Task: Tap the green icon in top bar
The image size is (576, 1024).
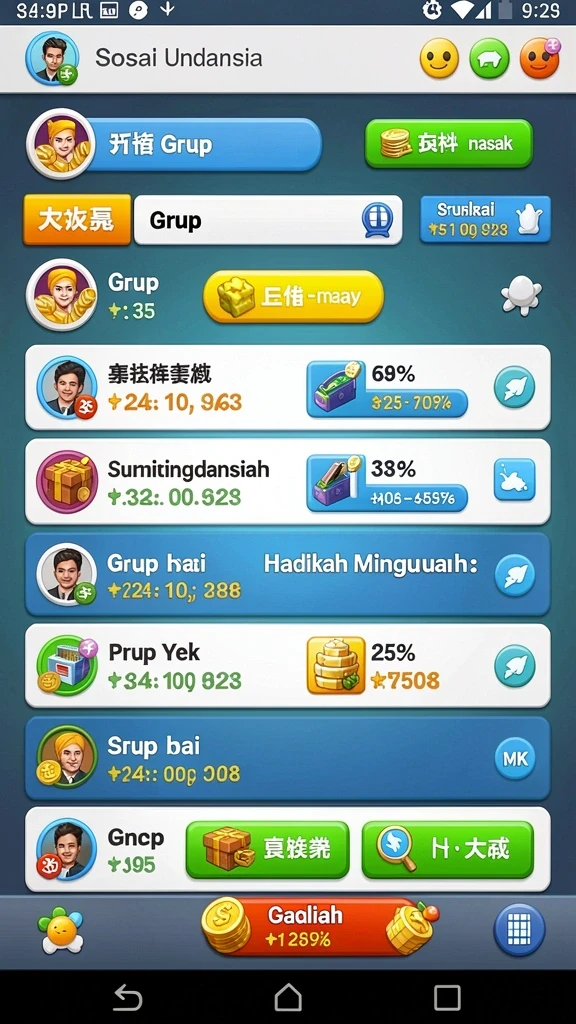Action: (x=489, y=59)
